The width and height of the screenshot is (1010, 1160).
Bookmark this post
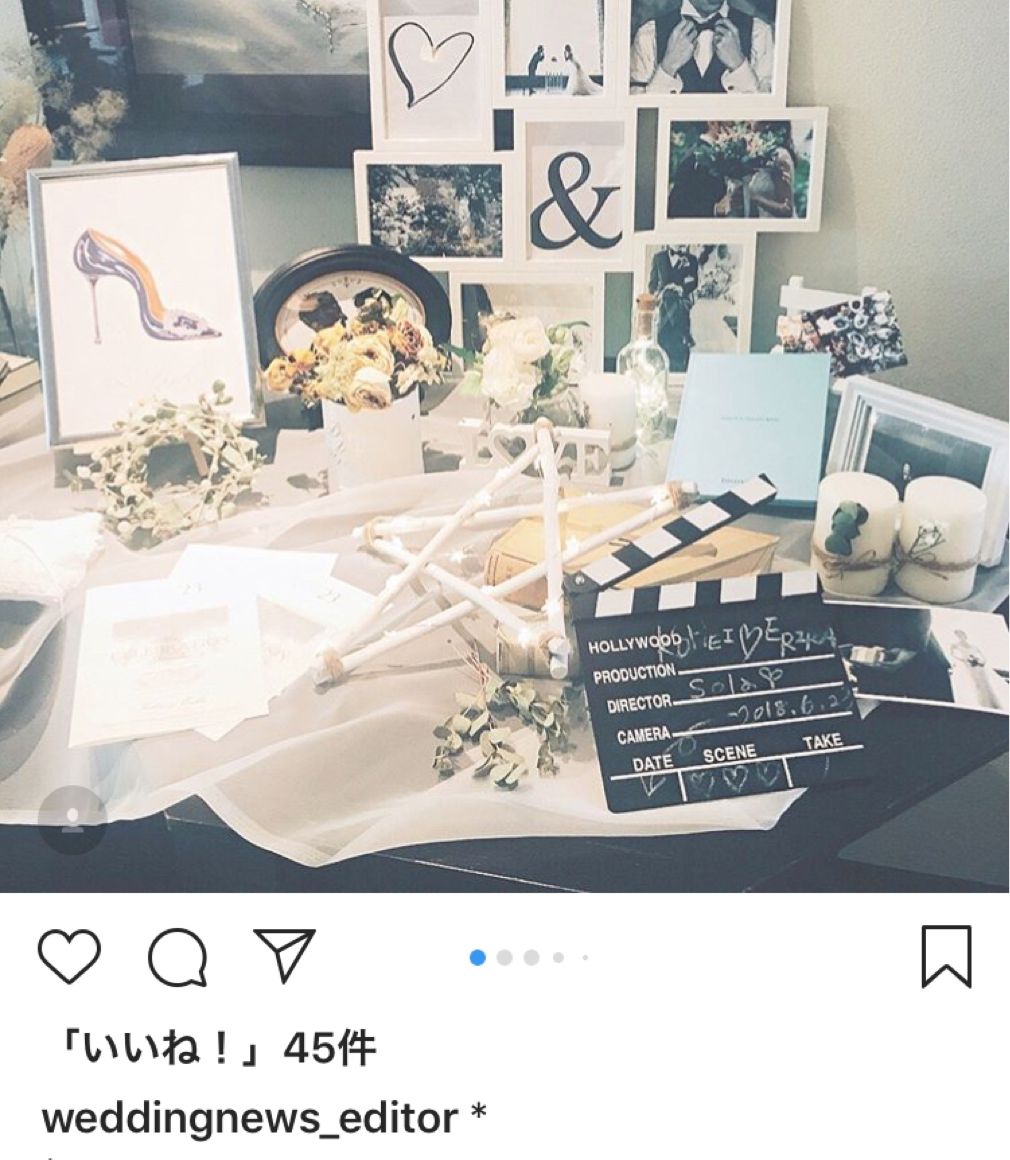click(x=945, y=956)
